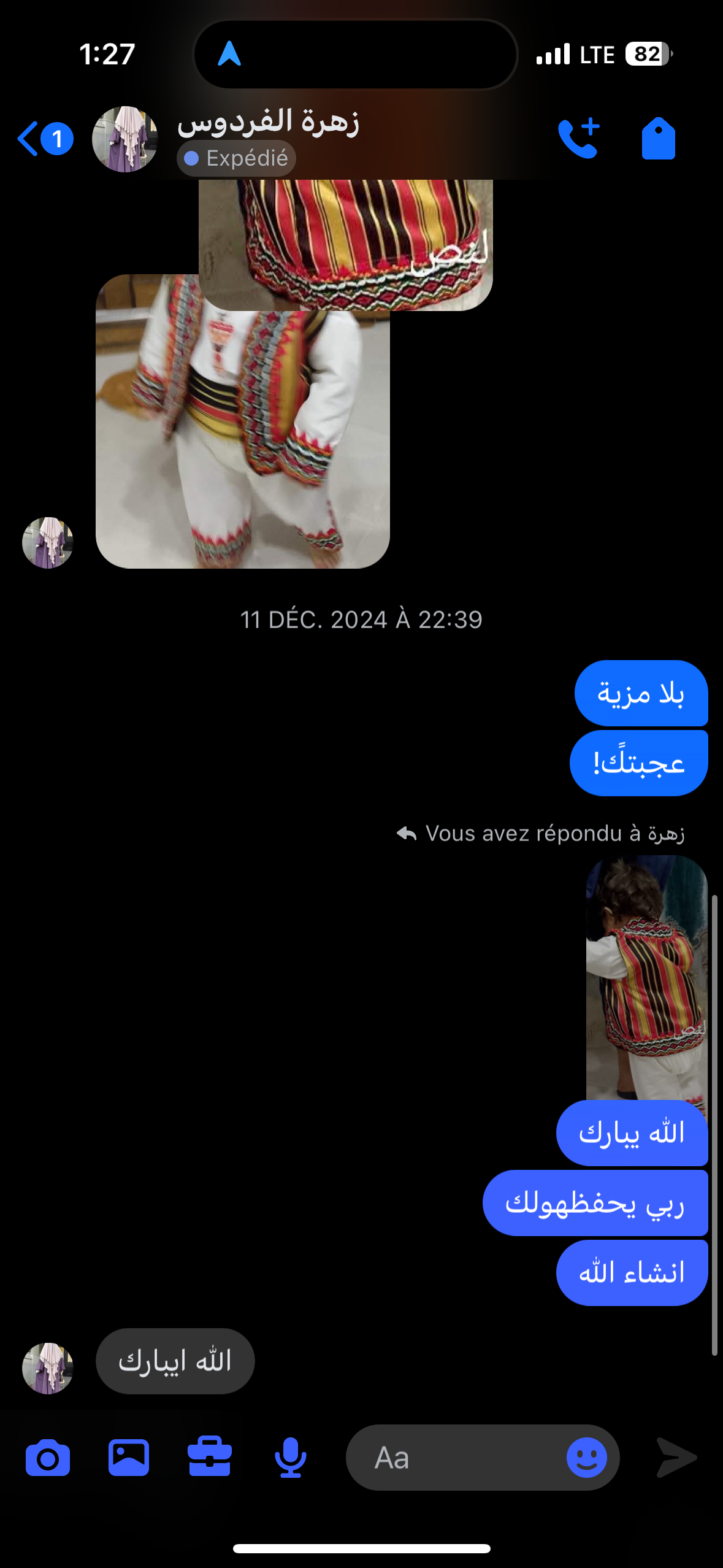Open the business tools briefcase icon
This screenshot has width=723, height=1568.
(x=210, y=1458)
